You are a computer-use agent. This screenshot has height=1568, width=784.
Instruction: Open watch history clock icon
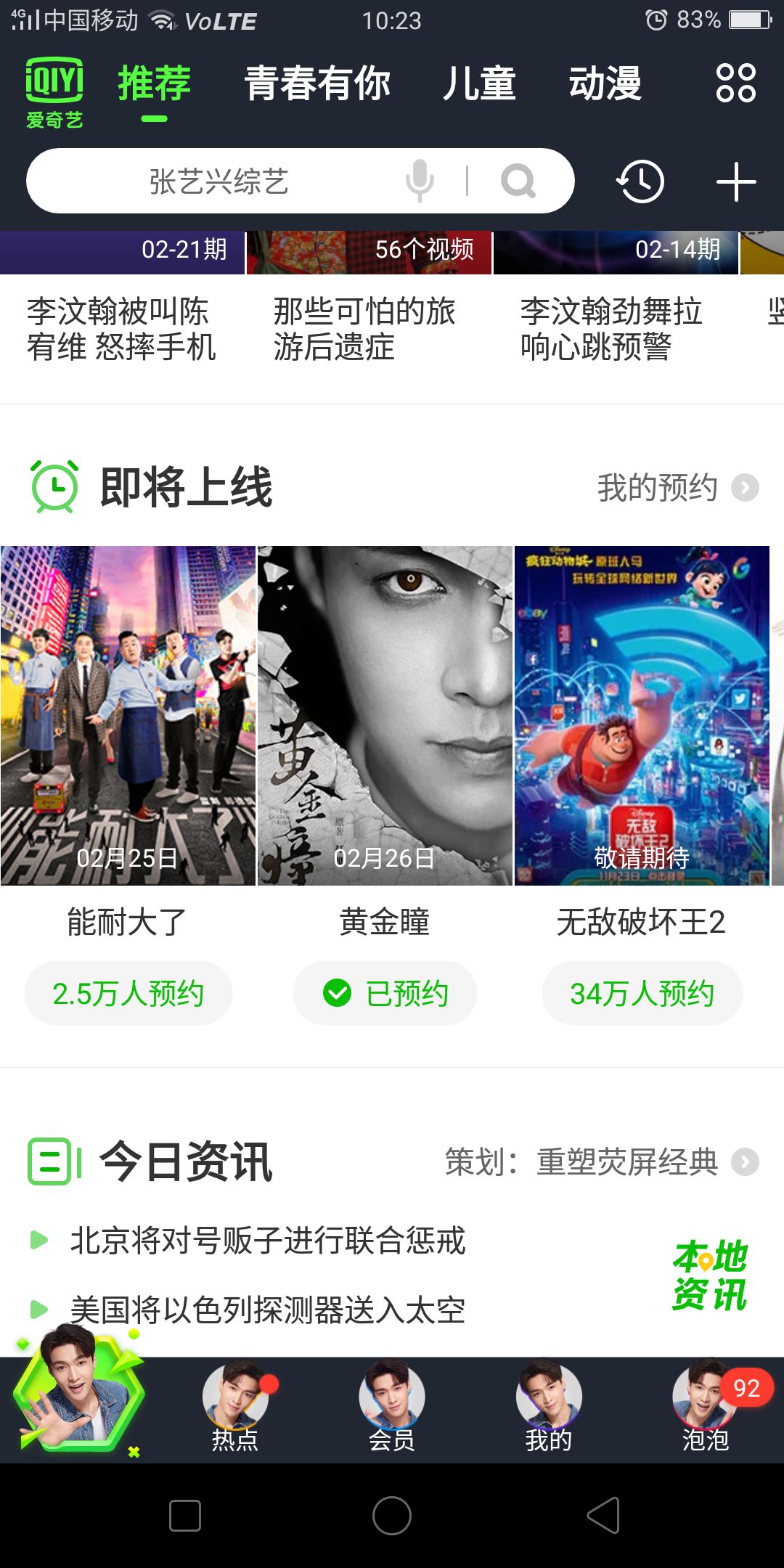(640, 181)
